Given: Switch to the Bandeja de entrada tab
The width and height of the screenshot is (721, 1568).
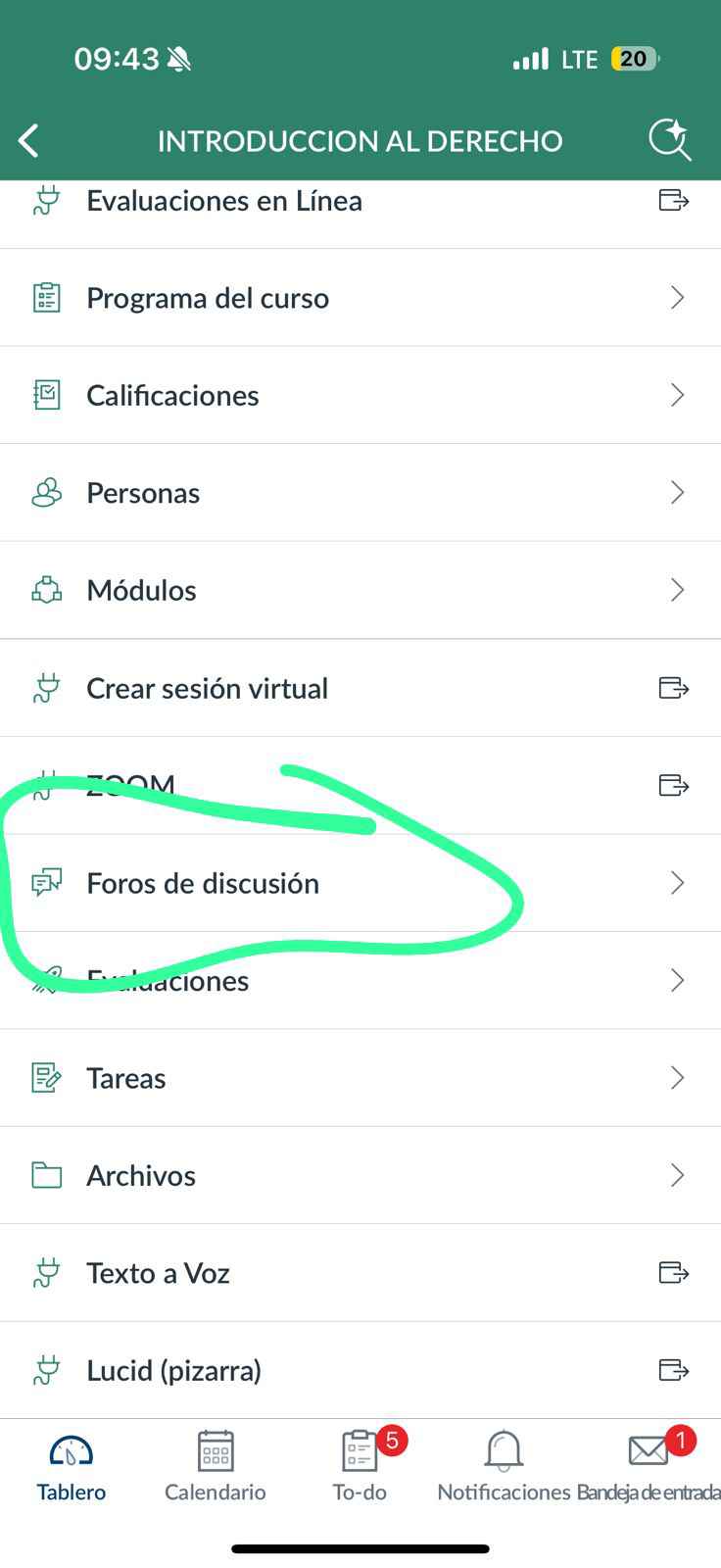Looking at the screenshot, I should coord(649,1467).
